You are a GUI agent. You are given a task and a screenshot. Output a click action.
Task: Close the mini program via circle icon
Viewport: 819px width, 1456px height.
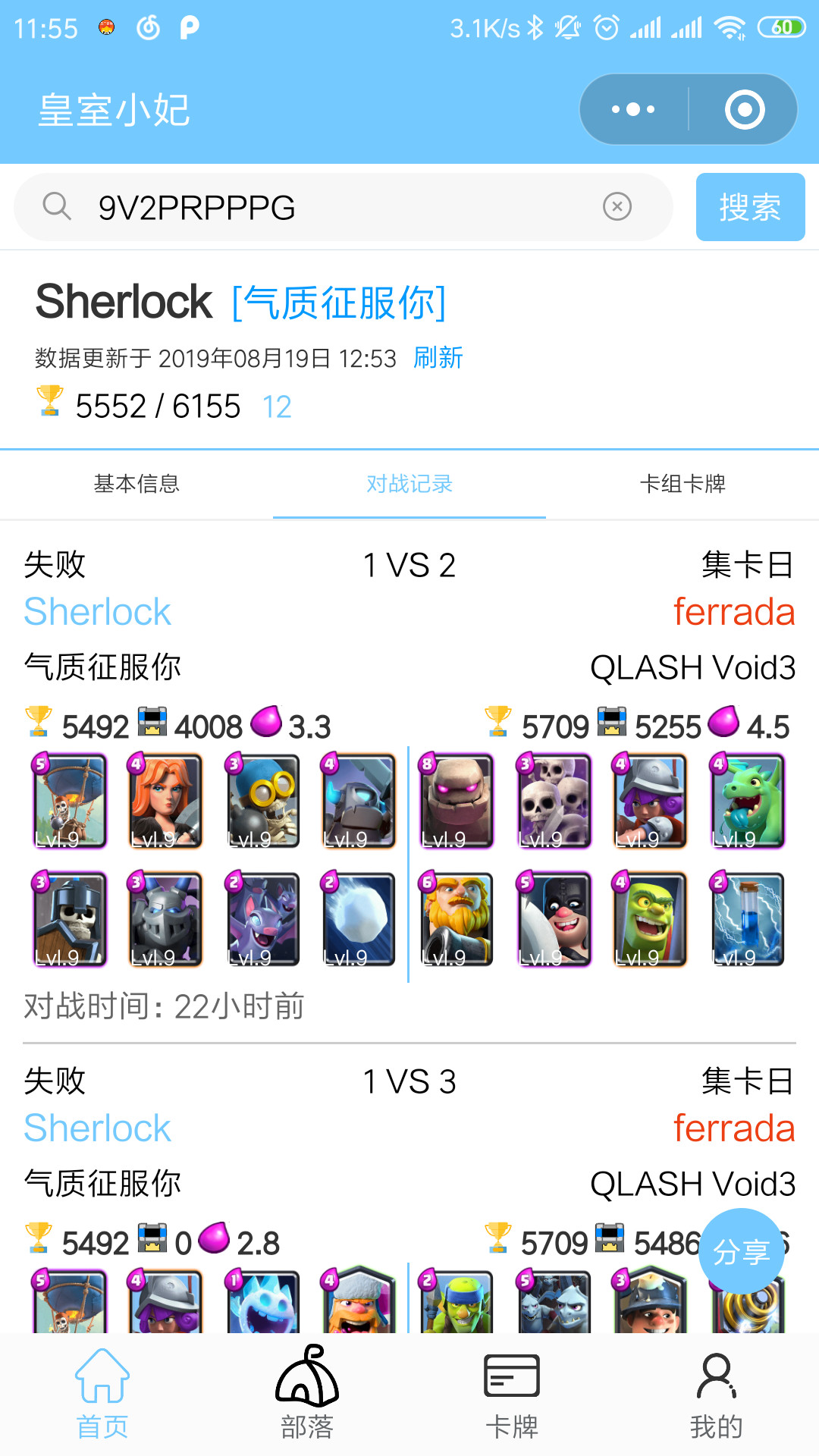744,110
